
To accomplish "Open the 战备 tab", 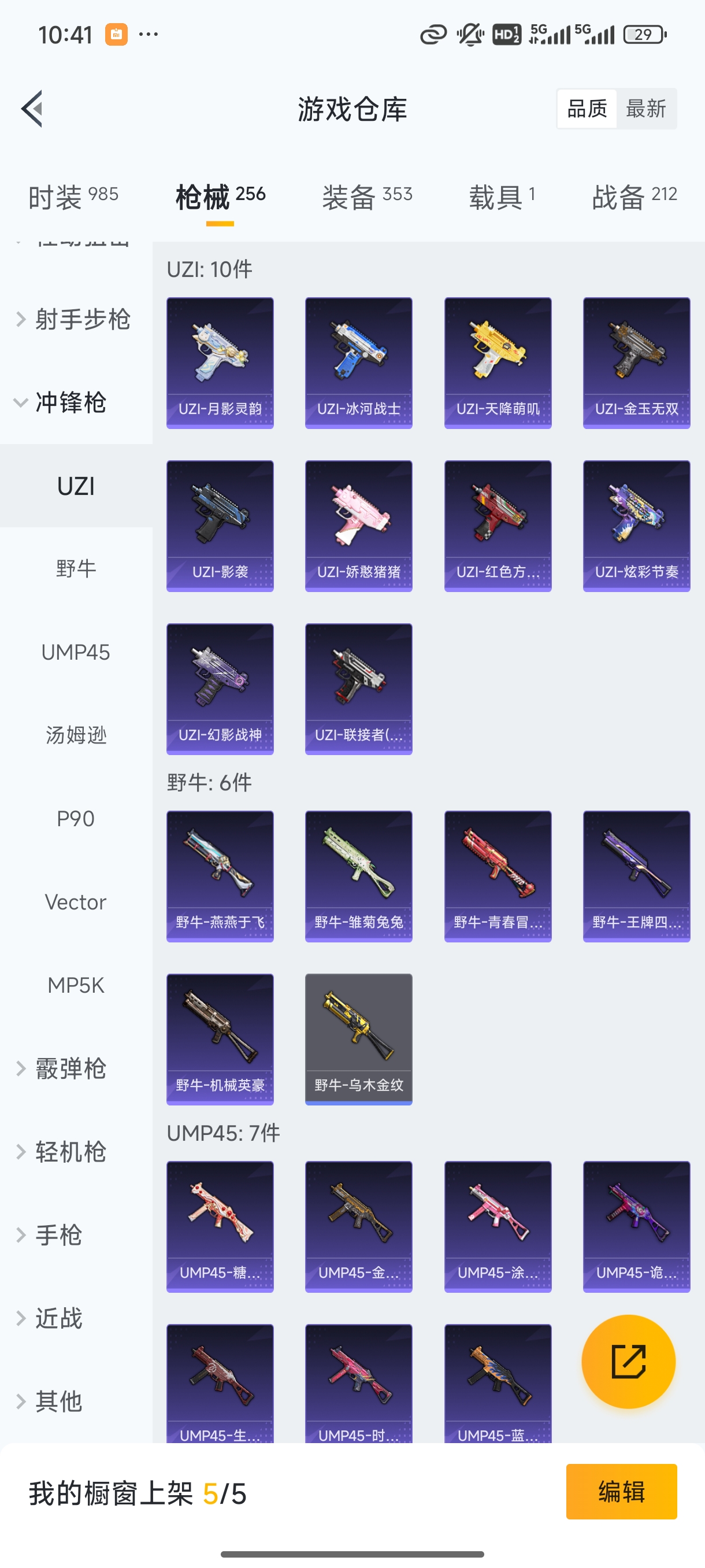I will (x=634, y=197).
